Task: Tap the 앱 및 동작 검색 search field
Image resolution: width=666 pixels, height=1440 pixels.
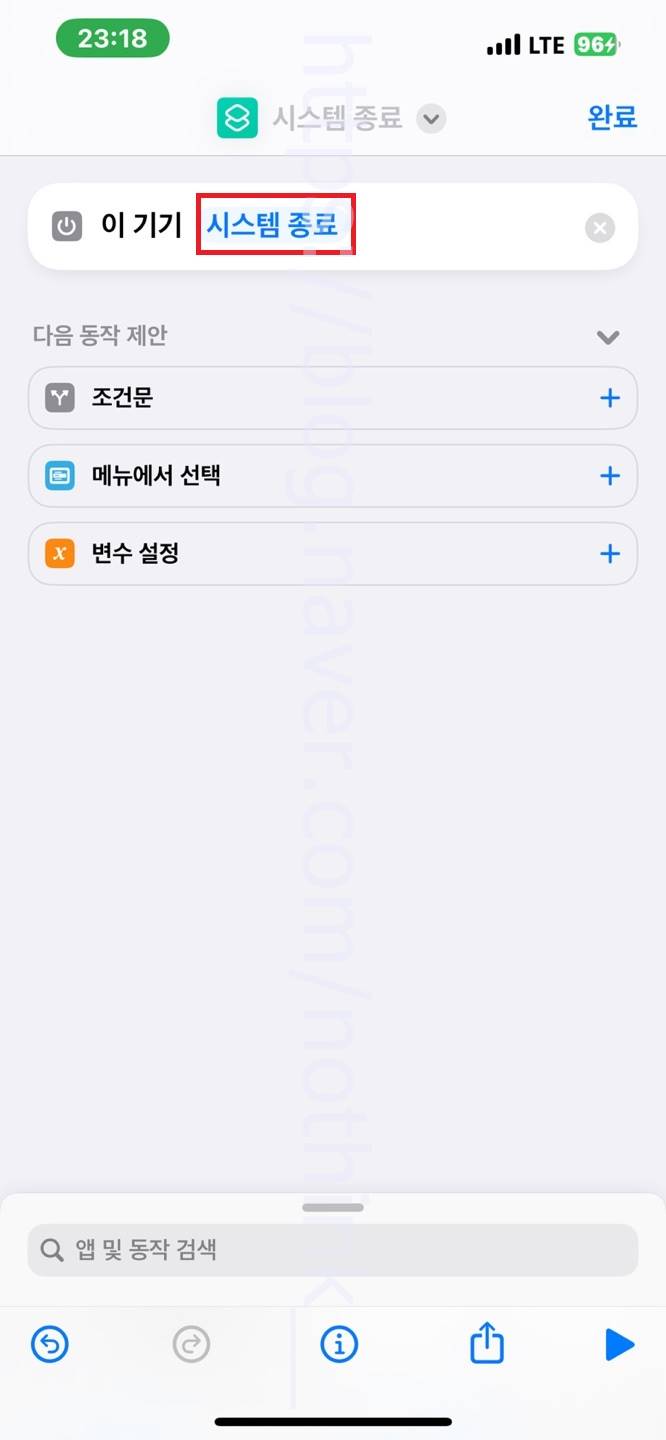Action: 332,1250
